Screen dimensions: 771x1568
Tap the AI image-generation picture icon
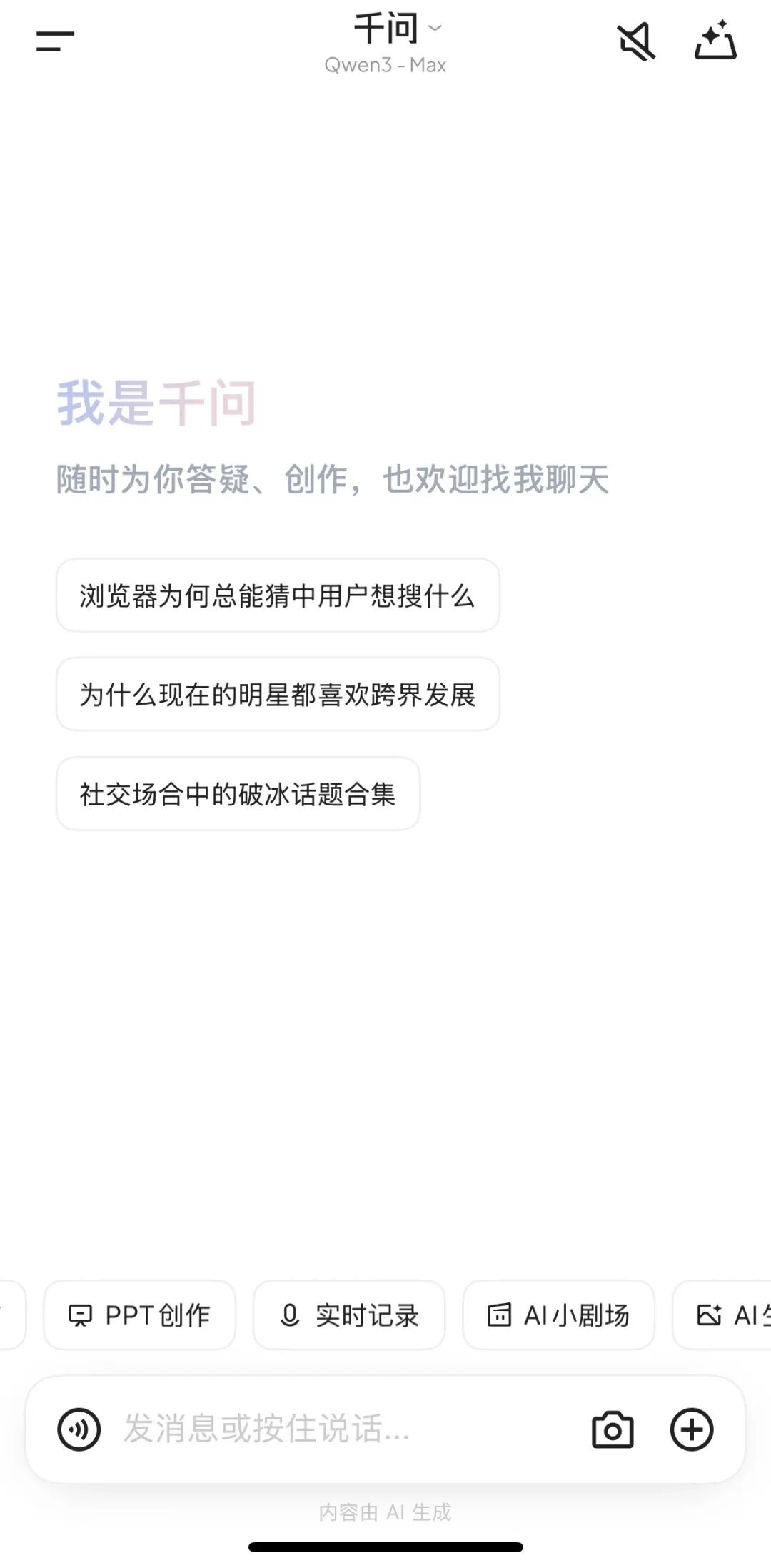tap(709, 1316)
